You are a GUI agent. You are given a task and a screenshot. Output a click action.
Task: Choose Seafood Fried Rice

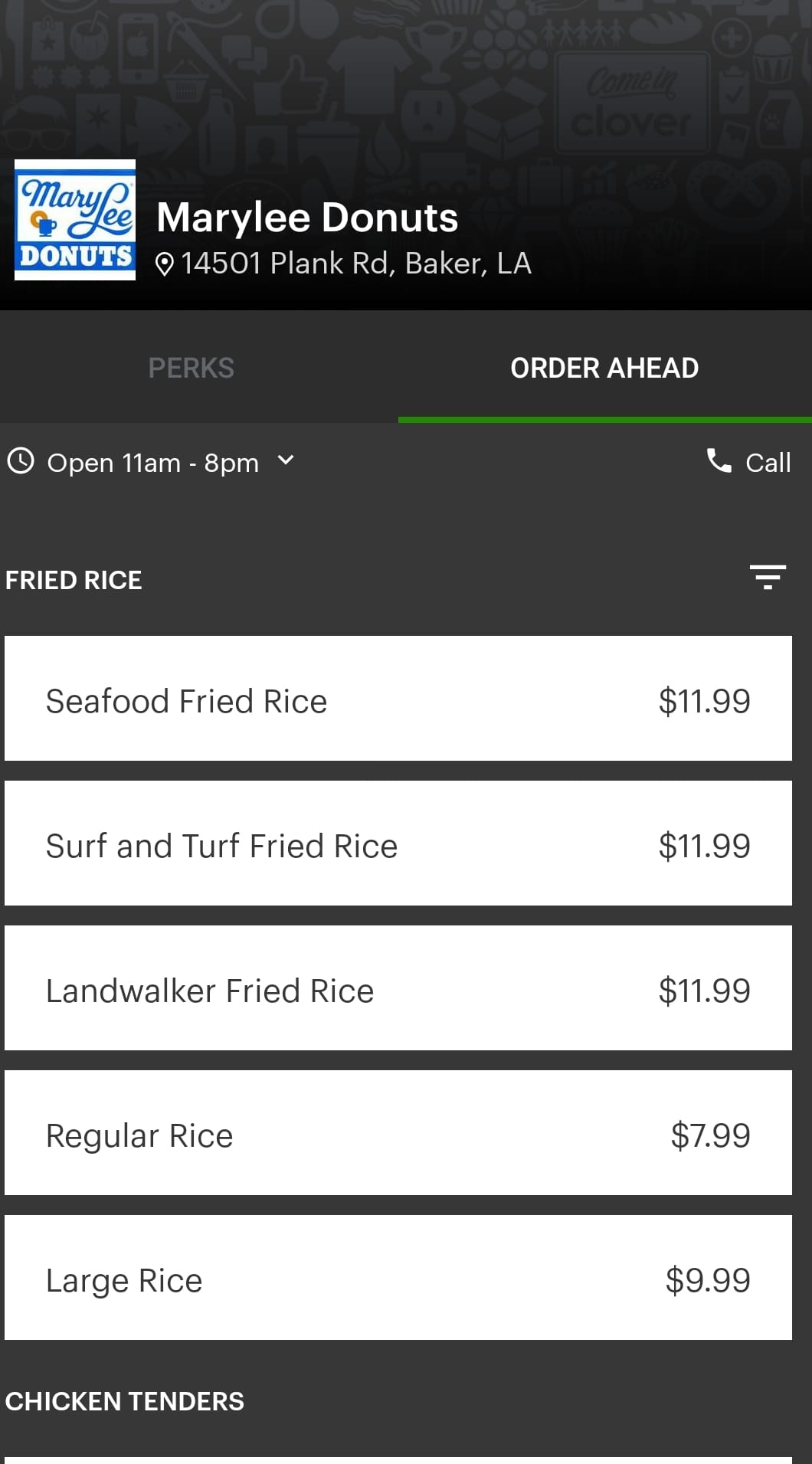398,699
